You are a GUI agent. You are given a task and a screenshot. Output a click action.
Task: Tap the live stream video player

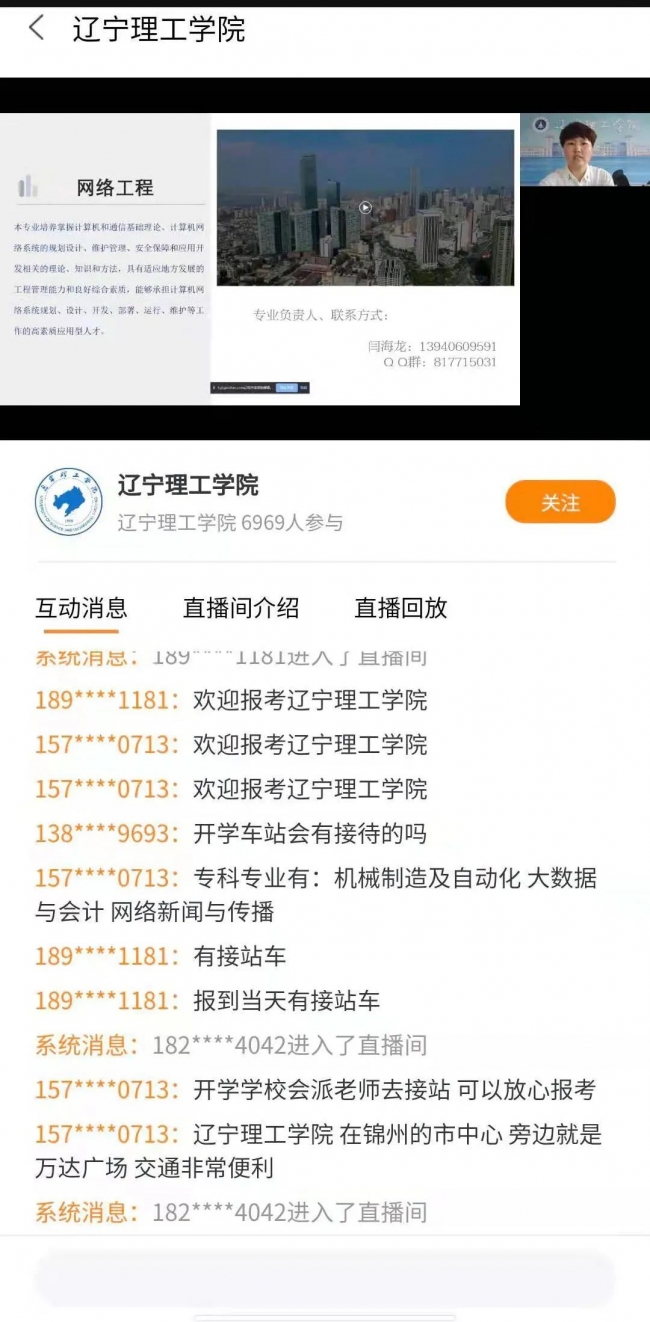pos(325,258)
